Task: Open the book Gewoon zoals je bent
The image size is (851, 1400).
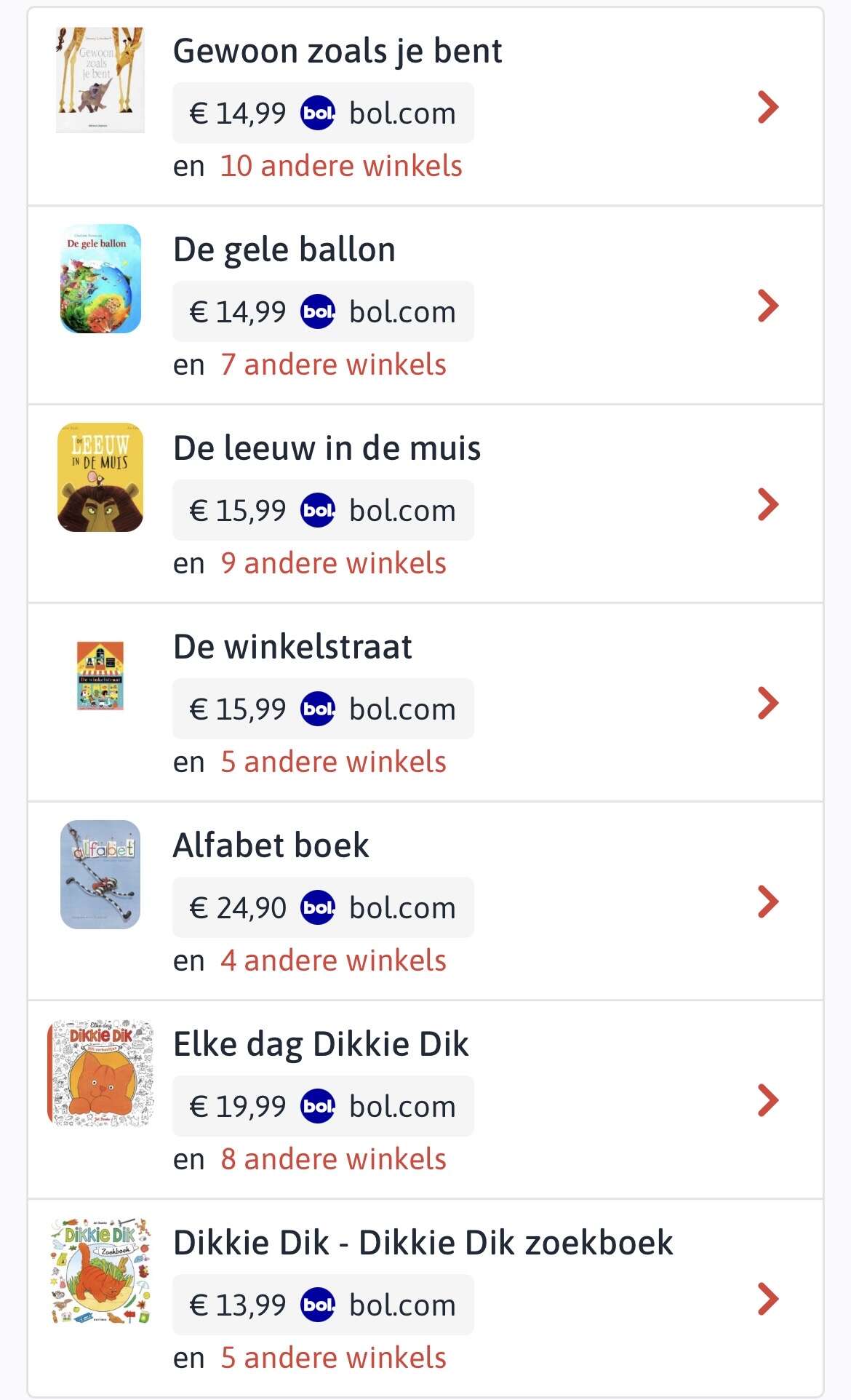Action: [x=337, y=51]
